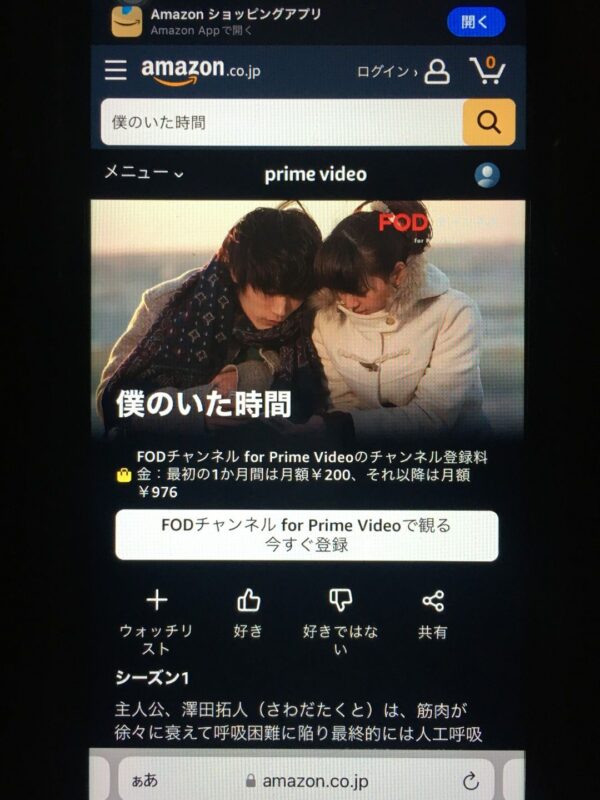The width and height of the screenshot is (600, 800).
Task: Go to the Prime Video home page
Action: pyautogui.click(x=315, y=175)
